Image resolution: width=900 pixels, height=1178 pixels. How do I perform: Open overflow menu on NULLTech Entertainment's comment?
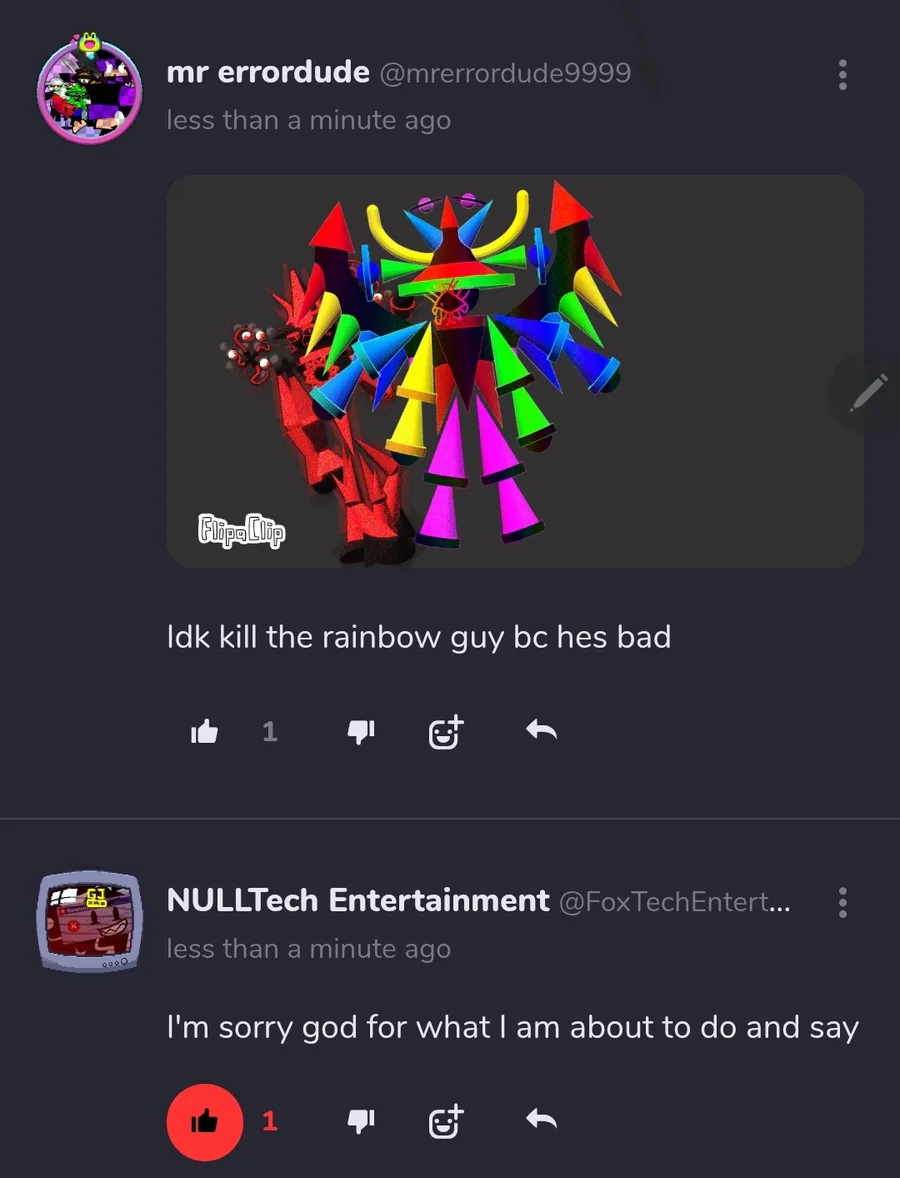[843, 903]
